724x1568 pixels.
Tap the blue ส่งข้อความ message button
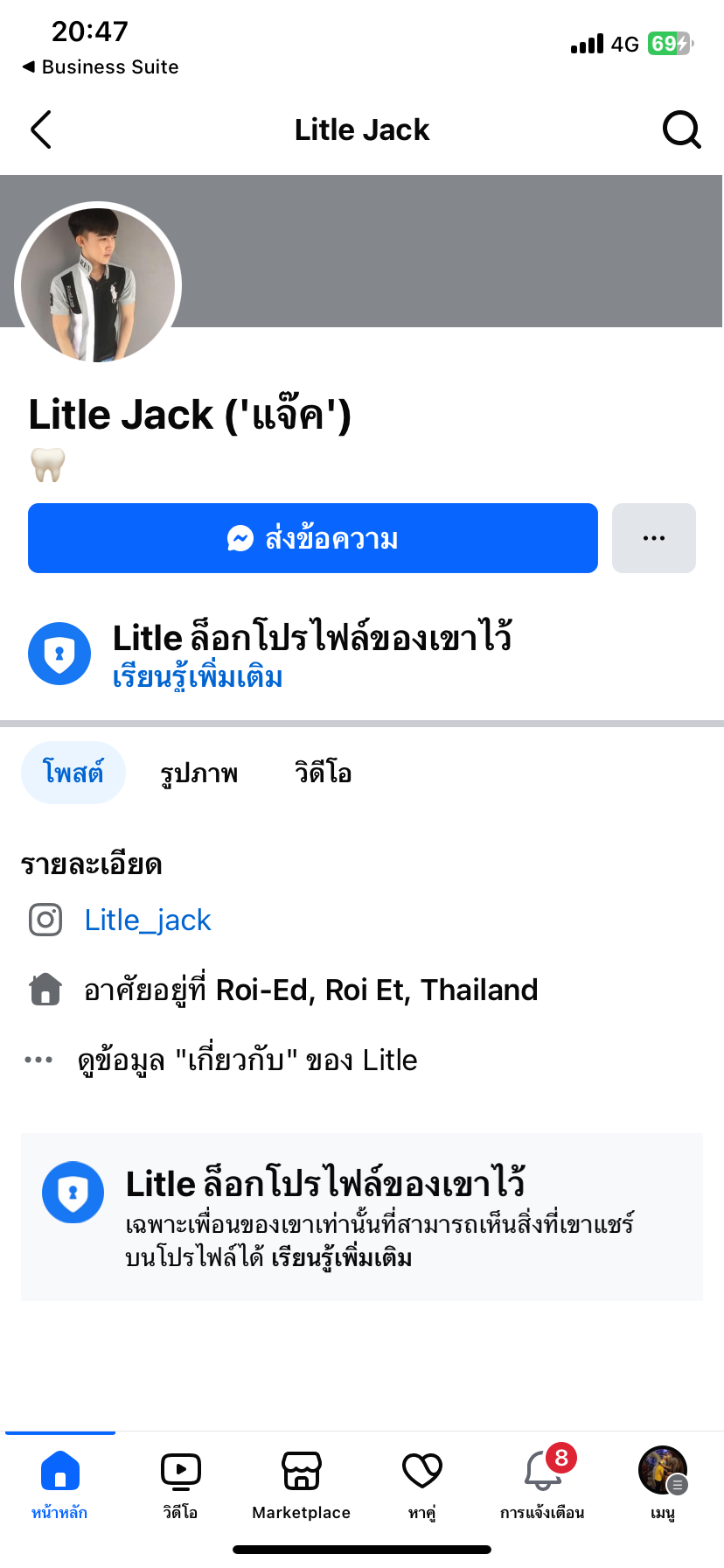coord(312,538)
